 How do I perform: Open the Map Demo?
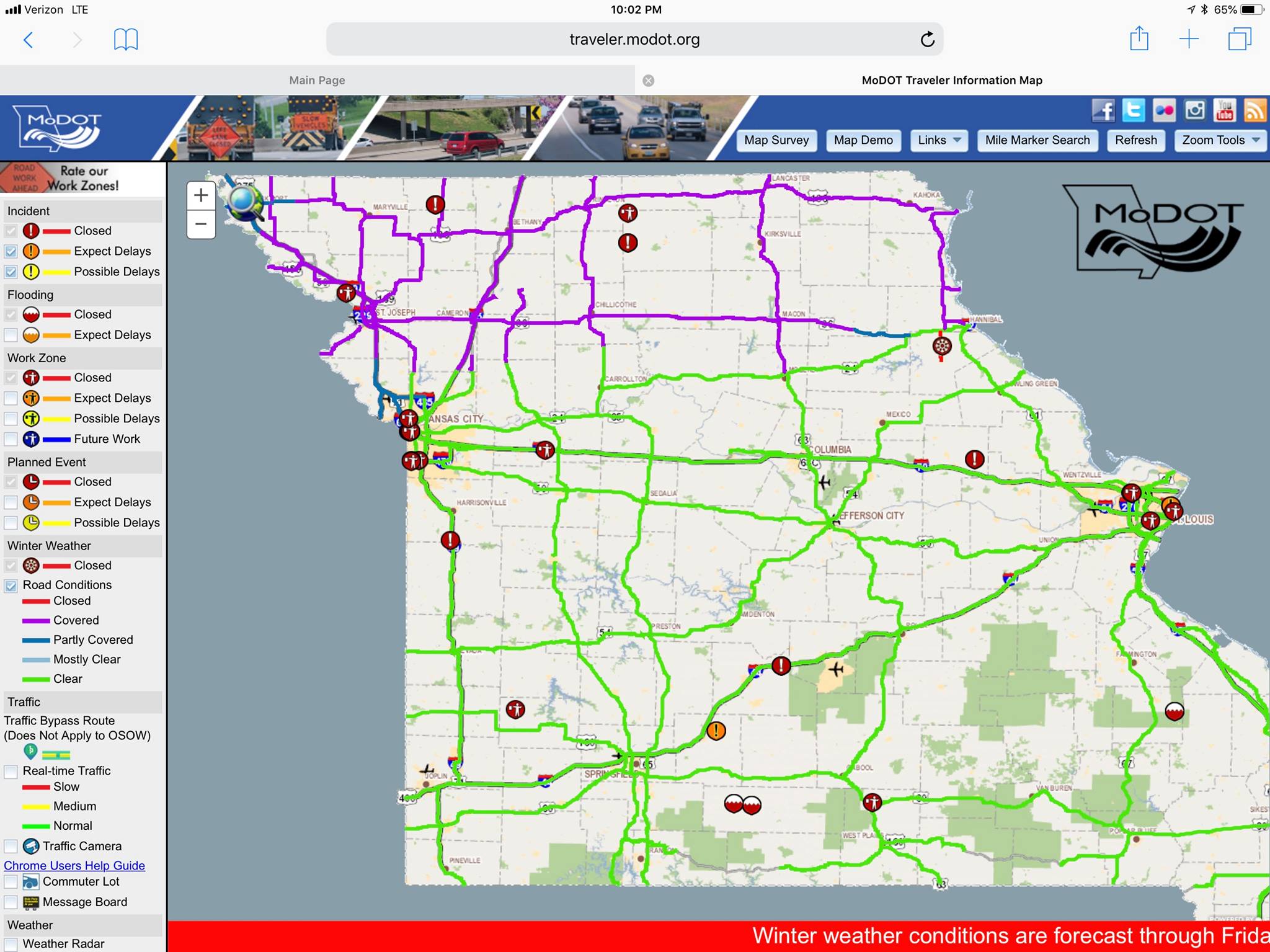point(863,140)
